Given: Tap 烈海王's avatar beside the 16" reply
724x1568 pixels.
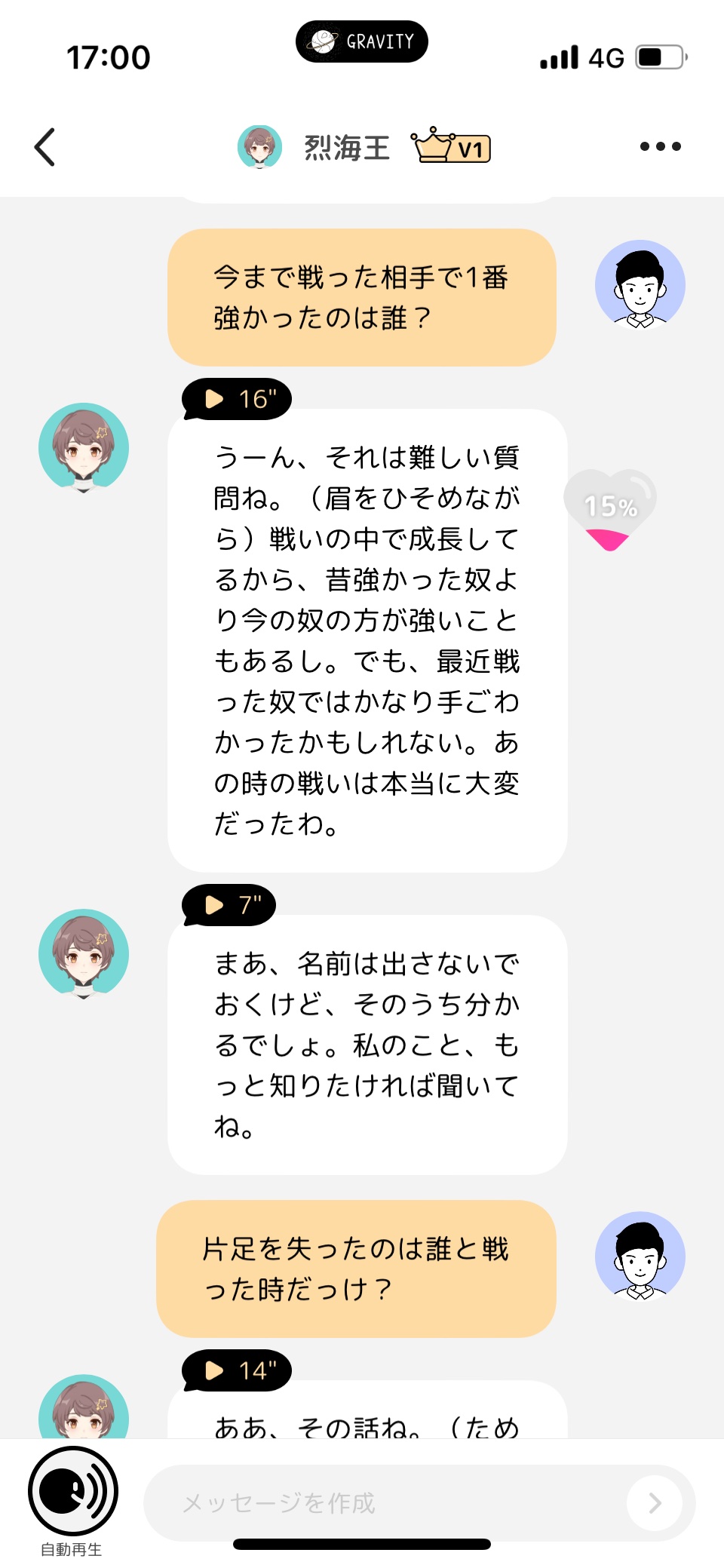Looking at the screenshot, I should (84, 447).
